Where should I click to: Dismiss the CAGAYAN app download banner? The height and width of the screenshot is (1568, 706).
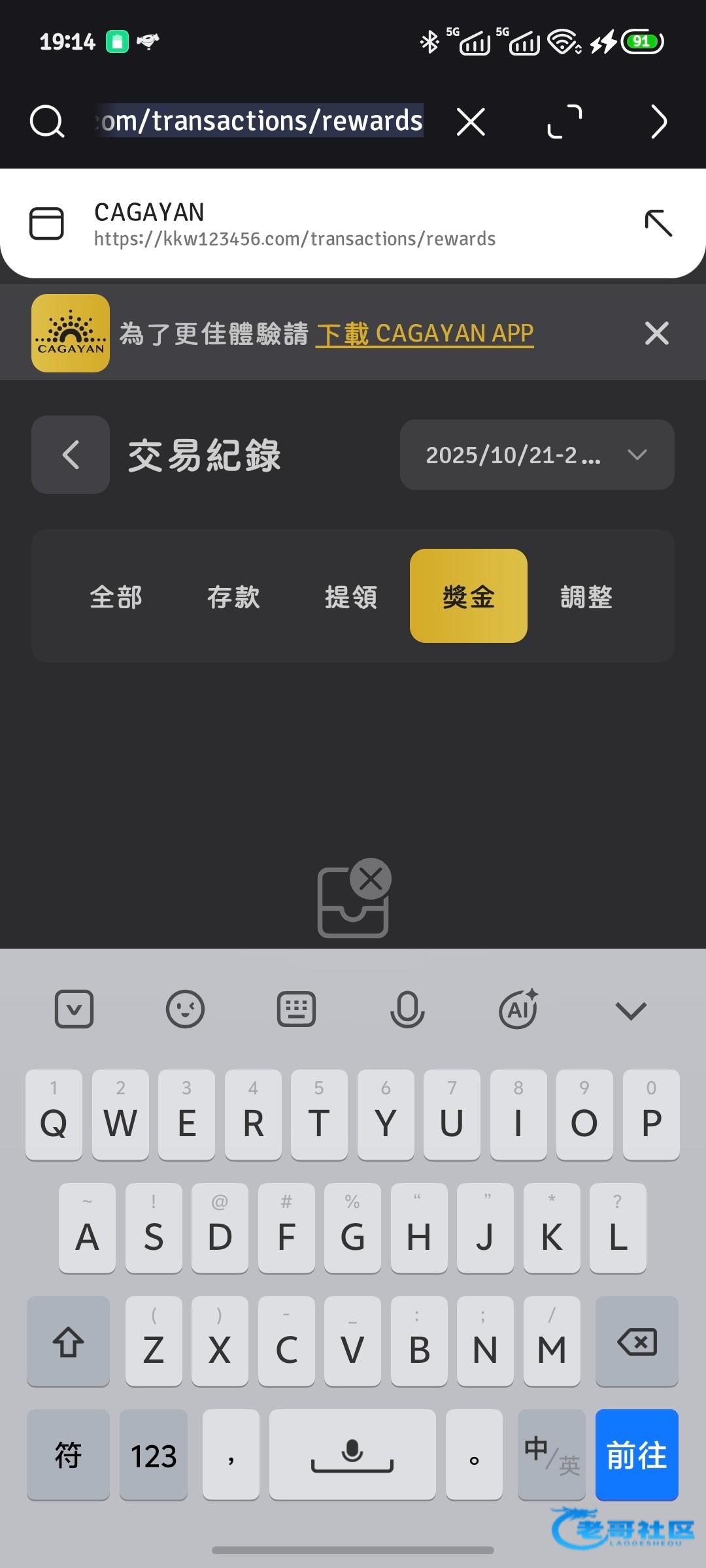(656, 333)
